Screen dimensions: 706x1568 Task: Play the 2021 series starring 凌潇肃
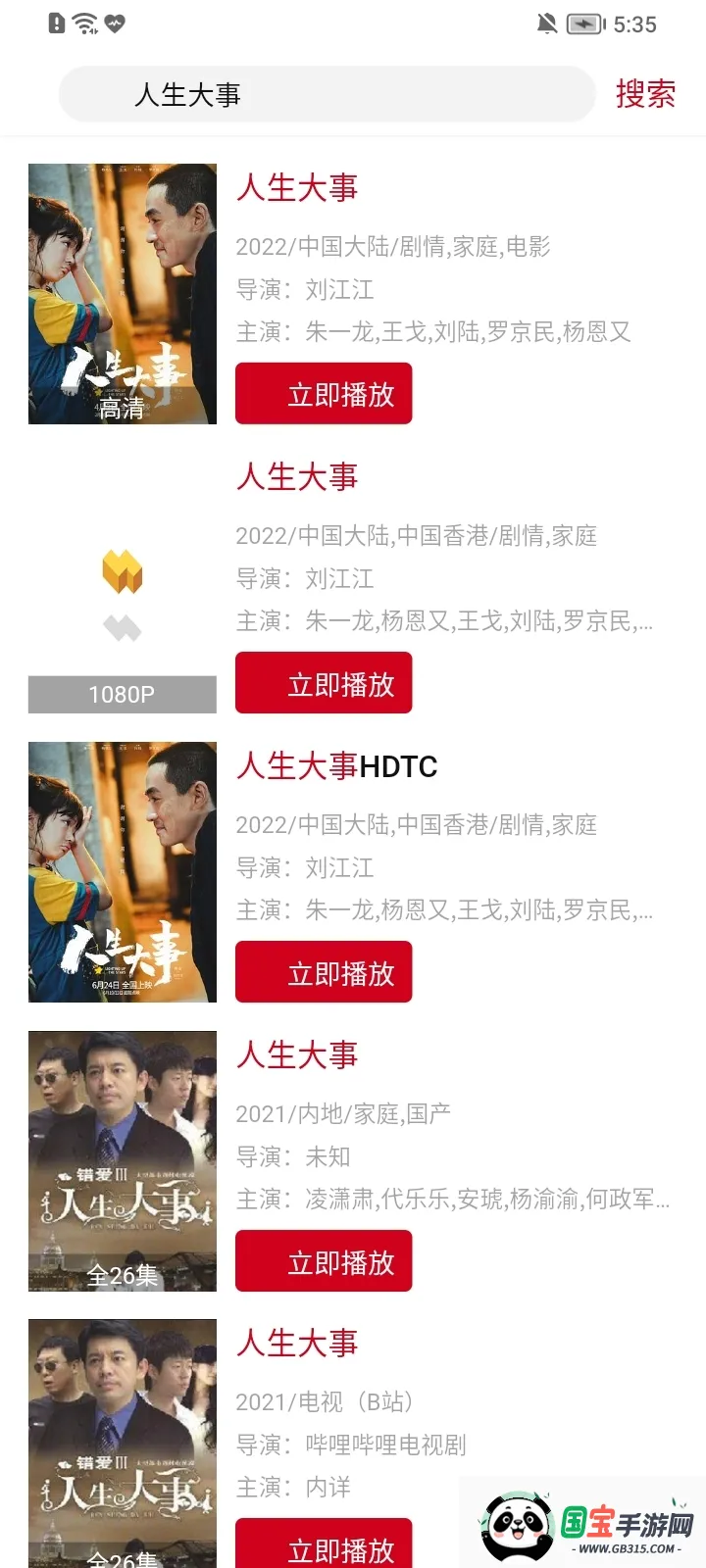tap(324, 1261)
